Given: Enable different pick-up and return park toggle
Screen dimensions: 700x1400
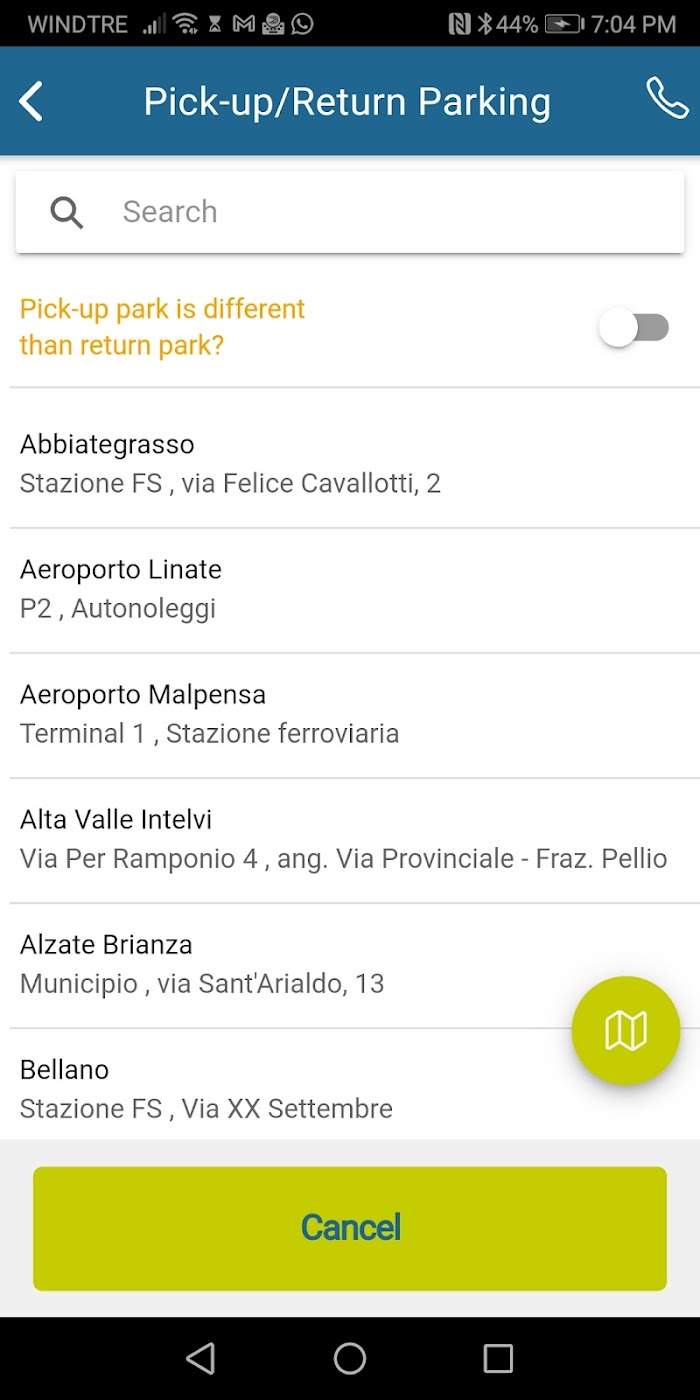Looking at the screenshot, I should pos(635,327).
